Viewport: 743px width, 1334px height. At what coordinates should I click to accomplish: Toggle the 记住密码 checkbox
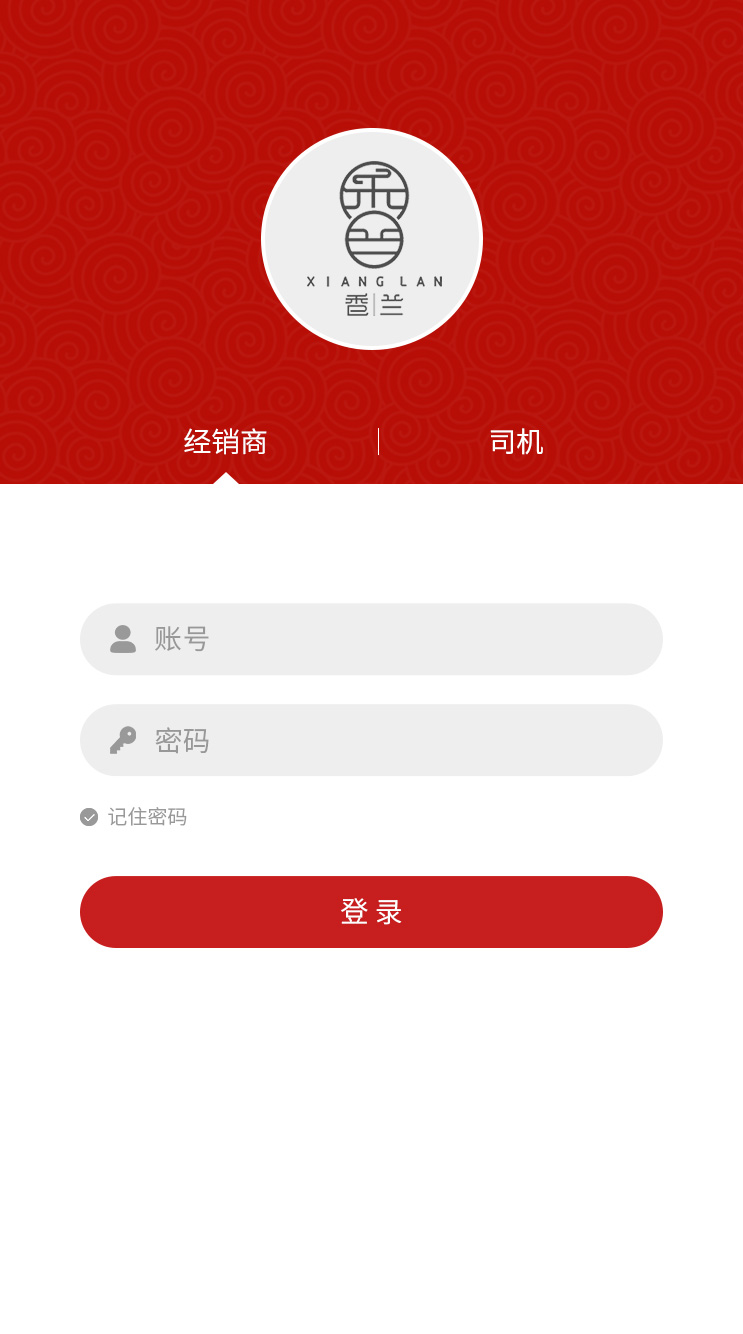[90, 817]
